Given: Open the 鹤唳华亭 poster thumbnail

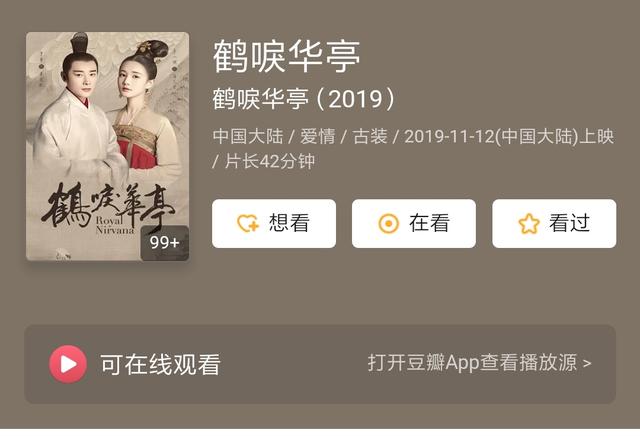Looking at the screenshot, I should point(107,146).
